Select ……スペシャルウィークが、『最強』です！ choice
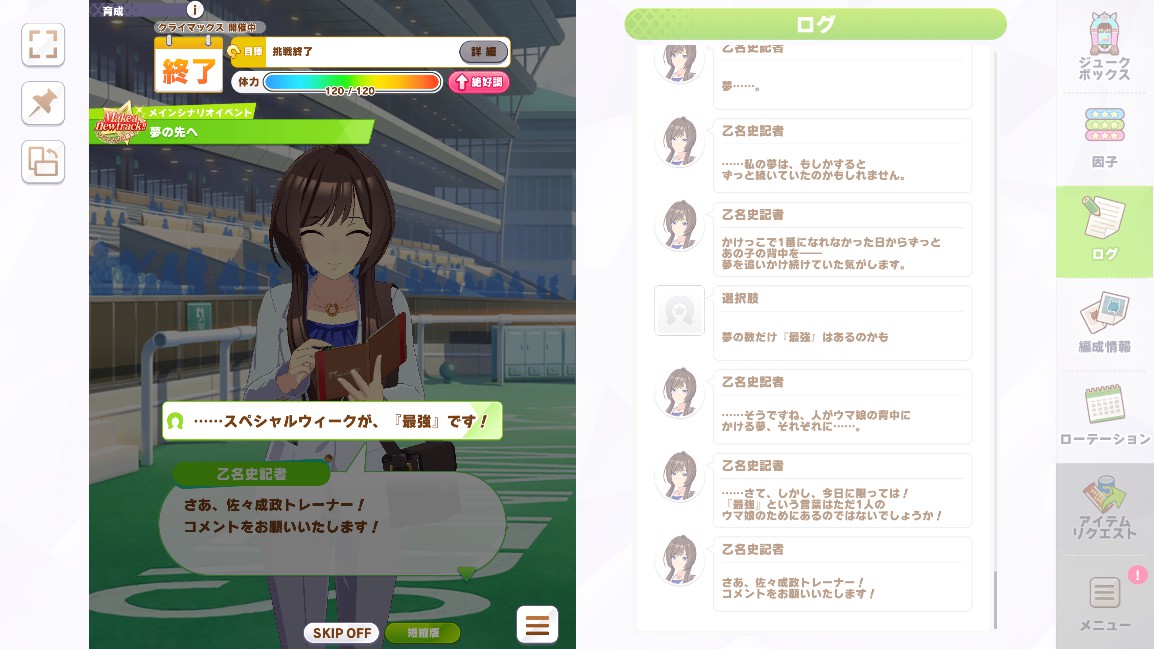Image resolution: width=1154 pixels, height=649 pixels. point(332,421)
